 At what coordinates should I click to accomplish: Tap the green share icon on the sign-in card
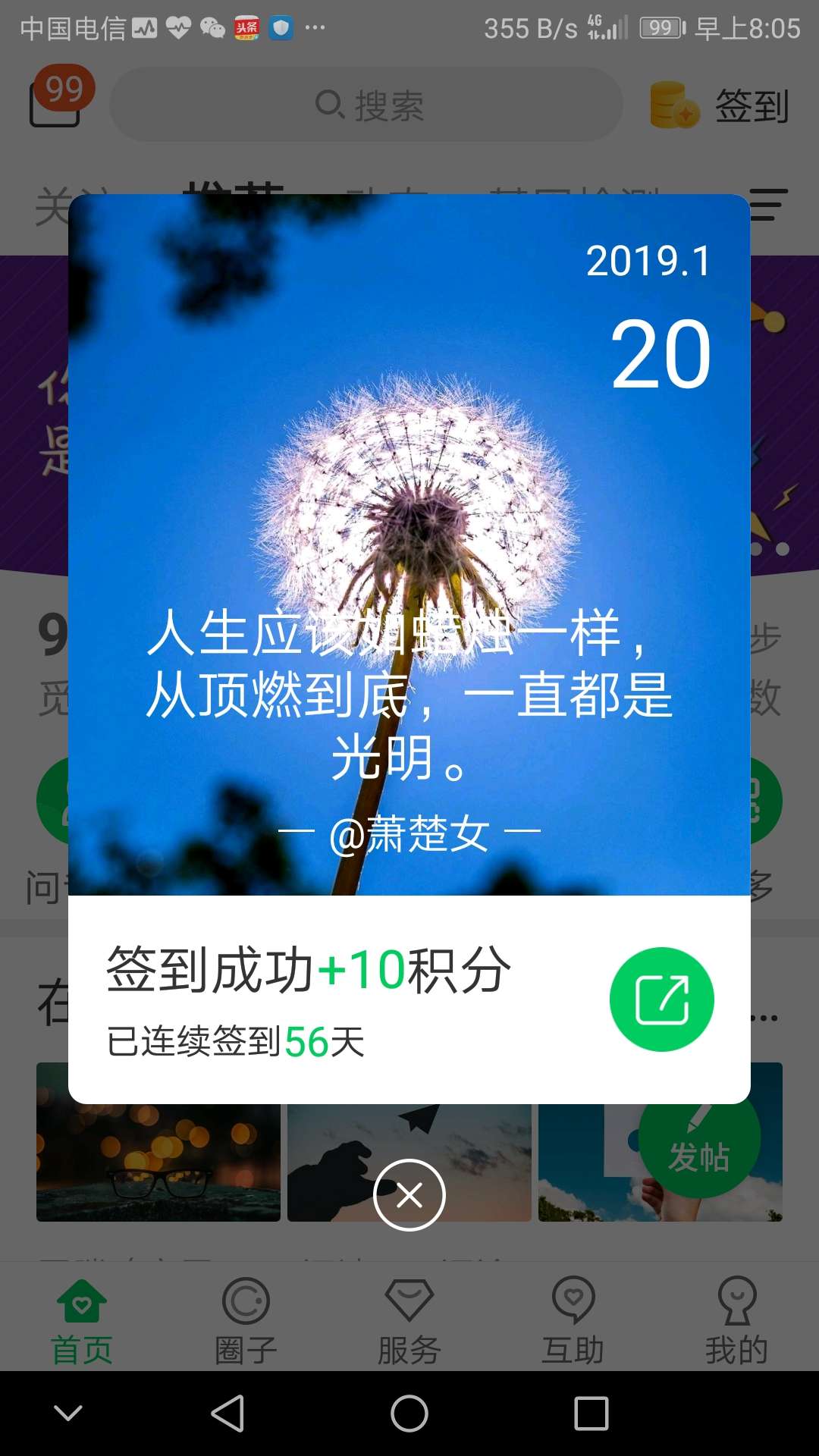pyautogui.click(x=661, y=999)
